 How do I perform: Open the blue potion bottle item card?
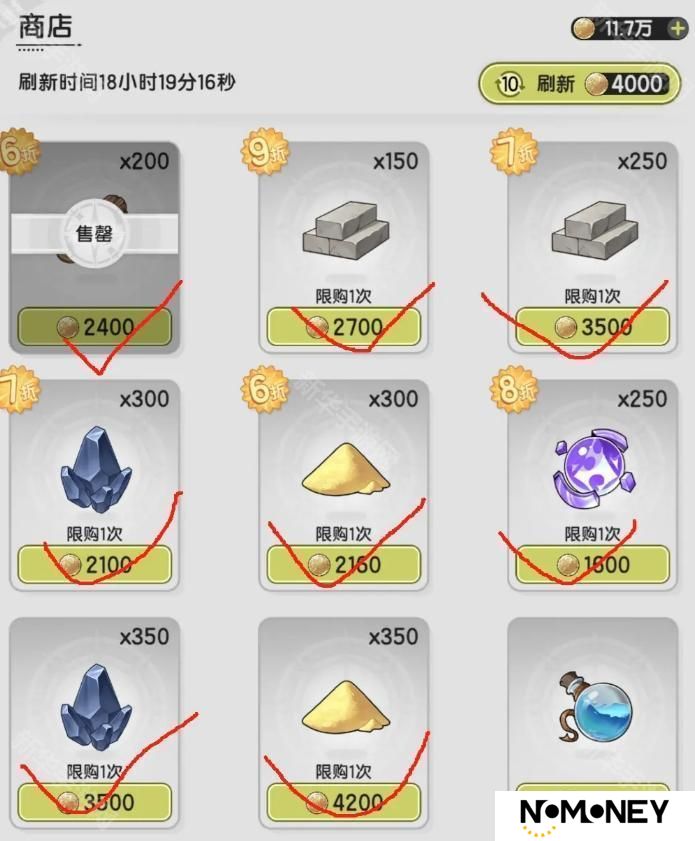click(592, 703)
